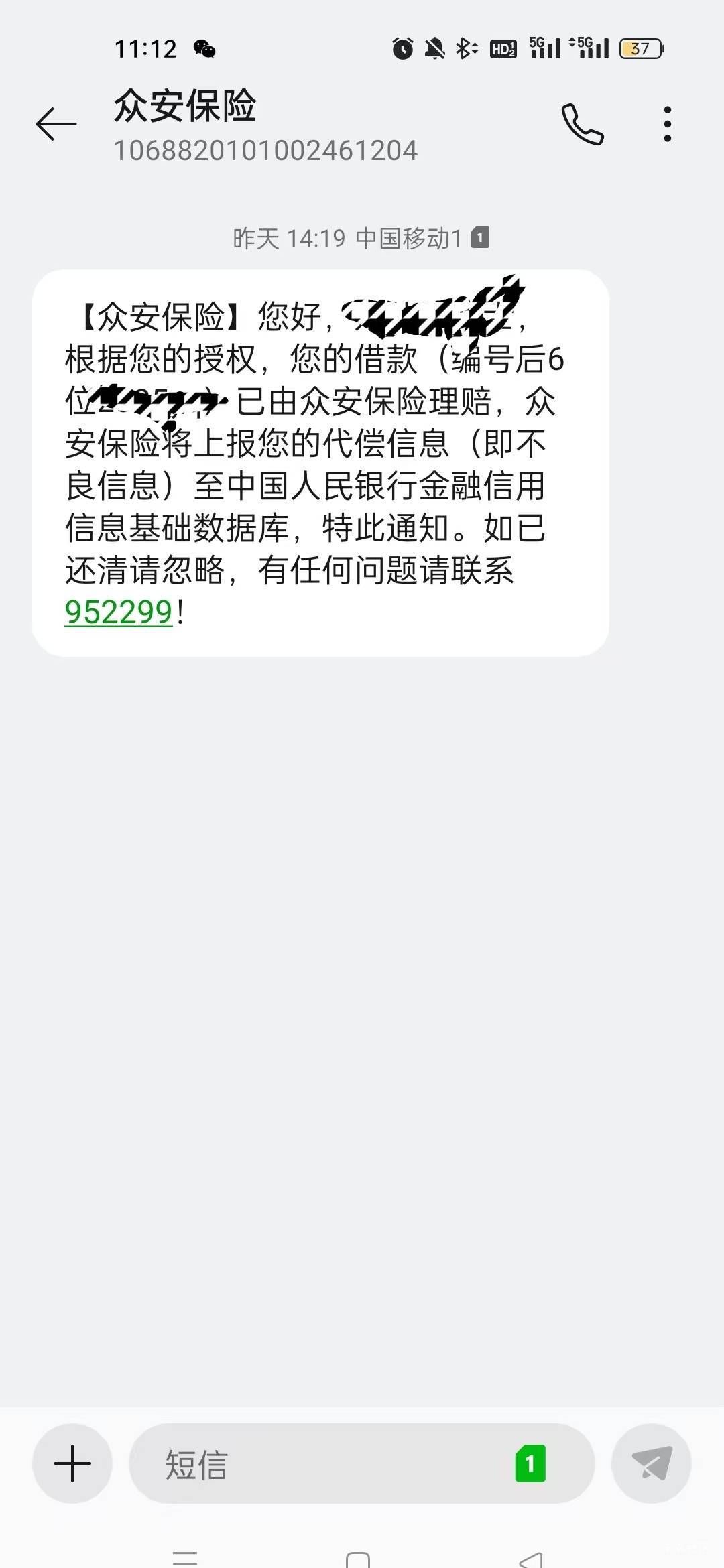
Task: Switch the green SIM 1 selector
Action: click(530, 1463)
